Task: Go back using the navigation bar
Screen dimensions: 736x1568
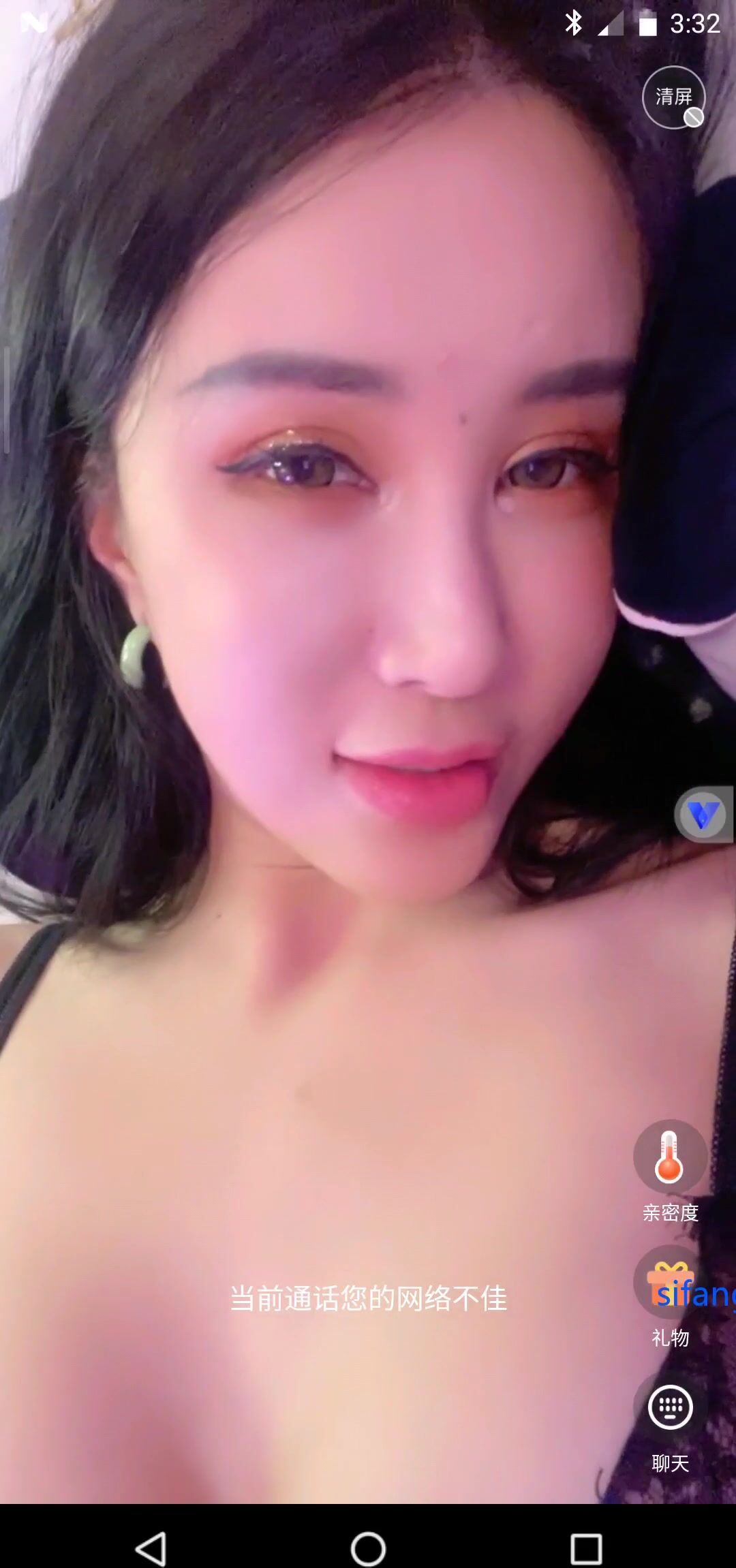Action: point(151,1549)
